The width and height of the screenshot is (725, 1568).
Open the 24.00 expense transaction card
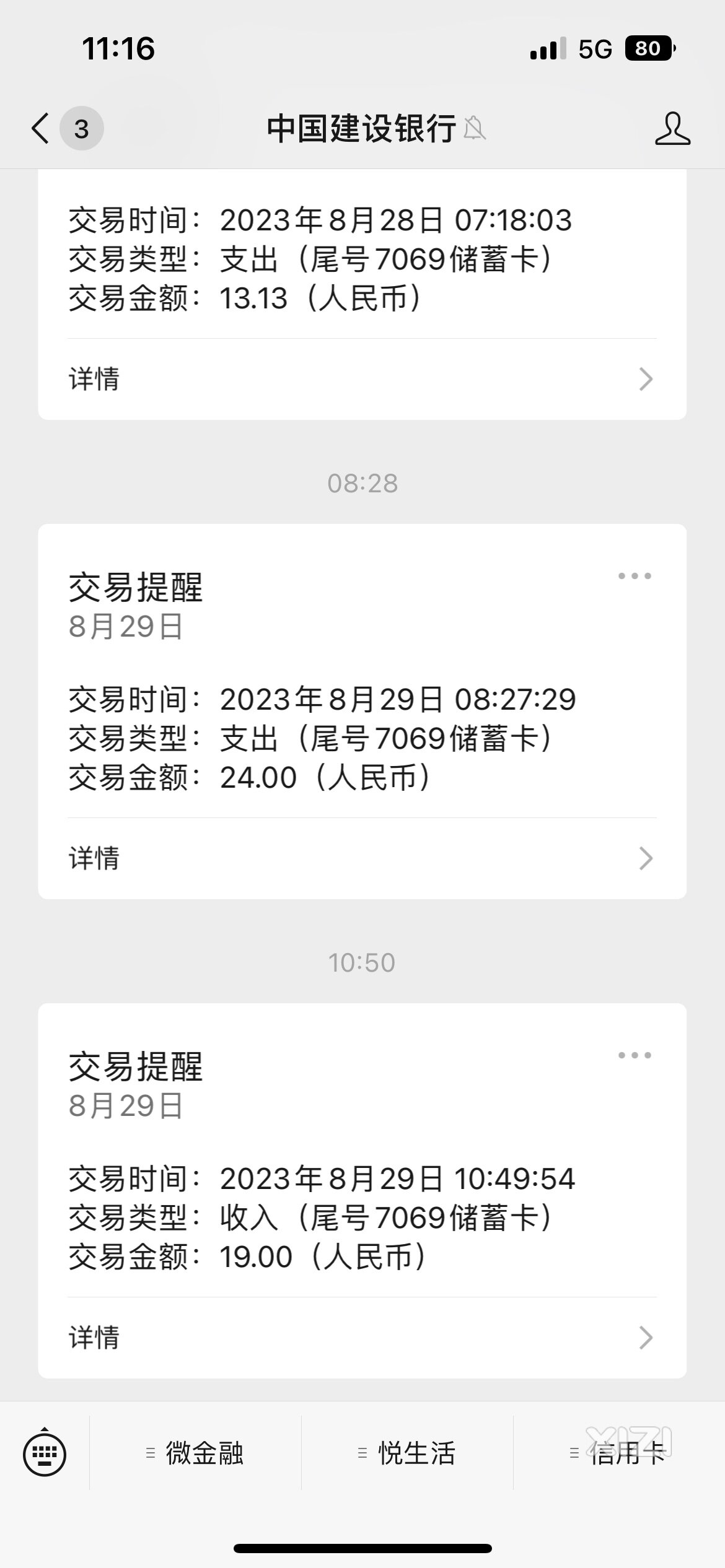coord(362,711)
